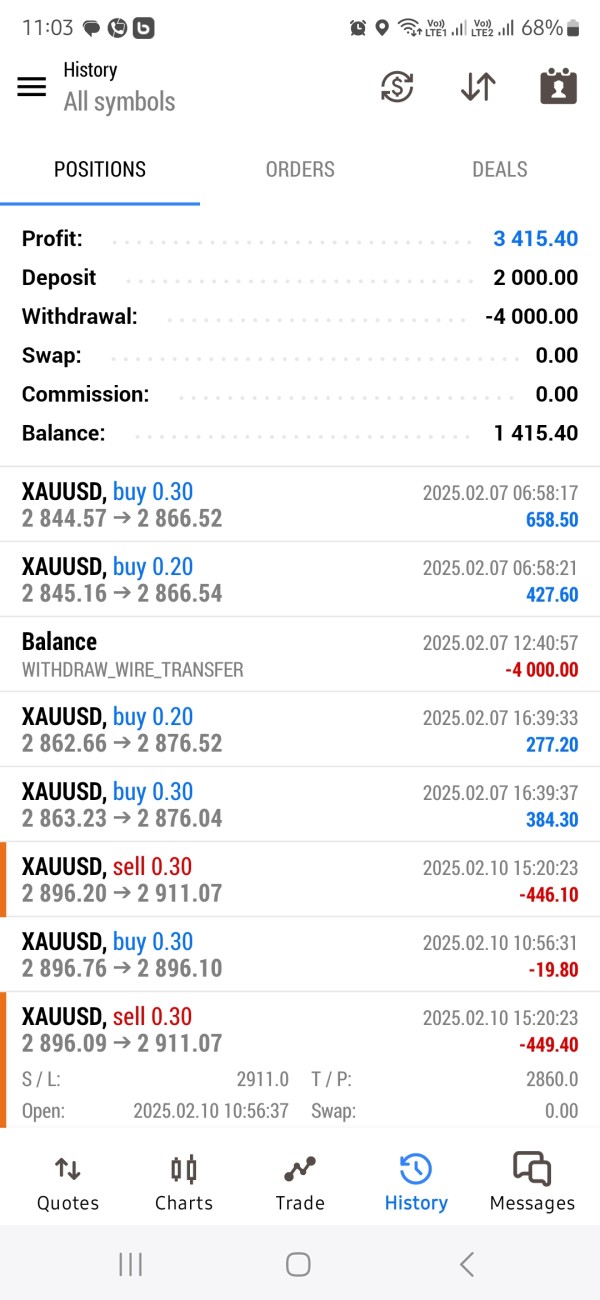600x1300 pixels.
Task: Tap the sort arrows icon
Action: point(478,87)
